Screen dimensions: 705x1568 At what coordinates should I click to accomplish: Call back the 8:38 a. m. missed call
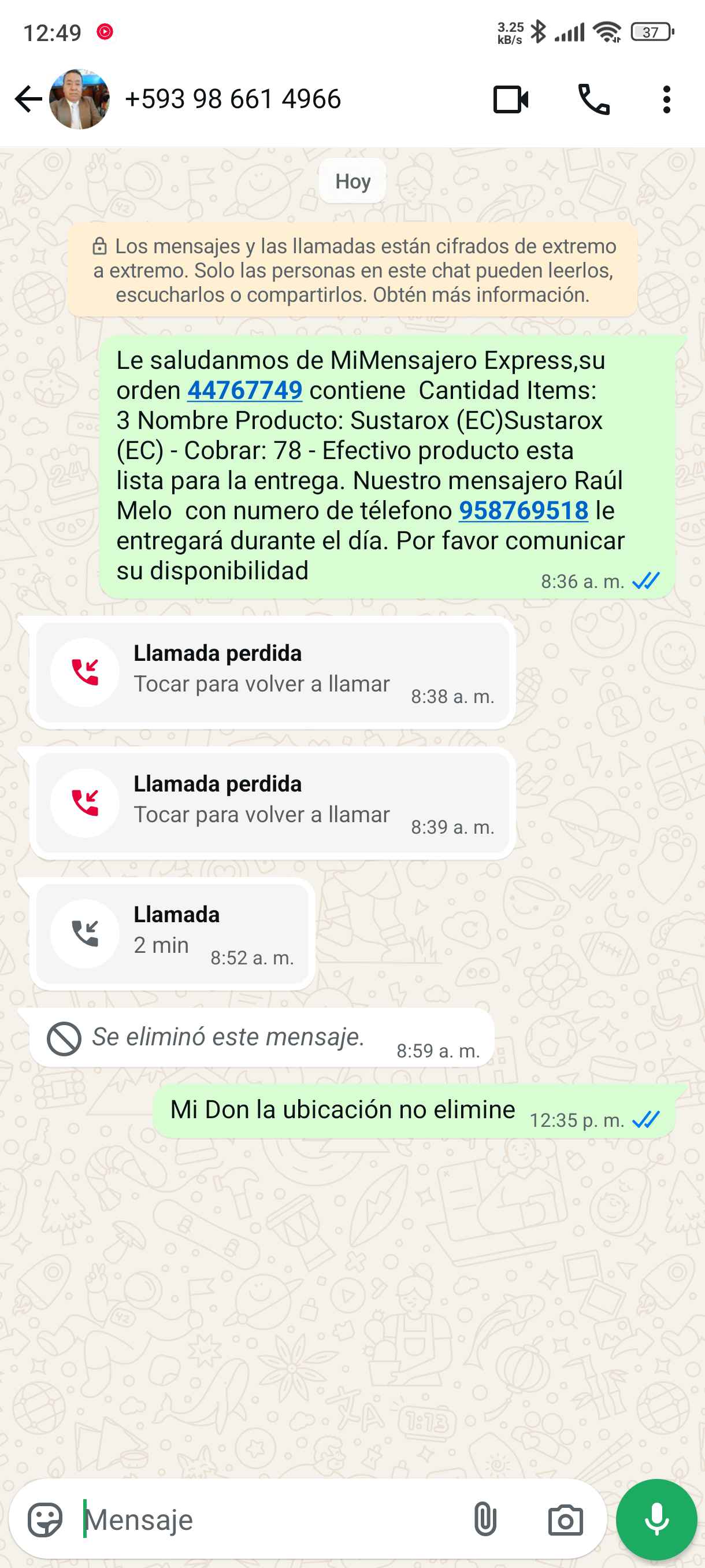click(272, 672)
